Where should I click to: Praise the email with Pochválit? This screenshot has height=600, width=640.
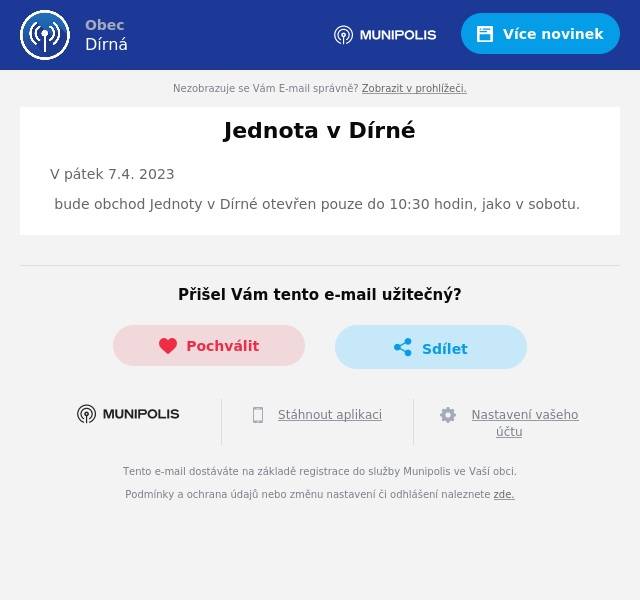209,346
